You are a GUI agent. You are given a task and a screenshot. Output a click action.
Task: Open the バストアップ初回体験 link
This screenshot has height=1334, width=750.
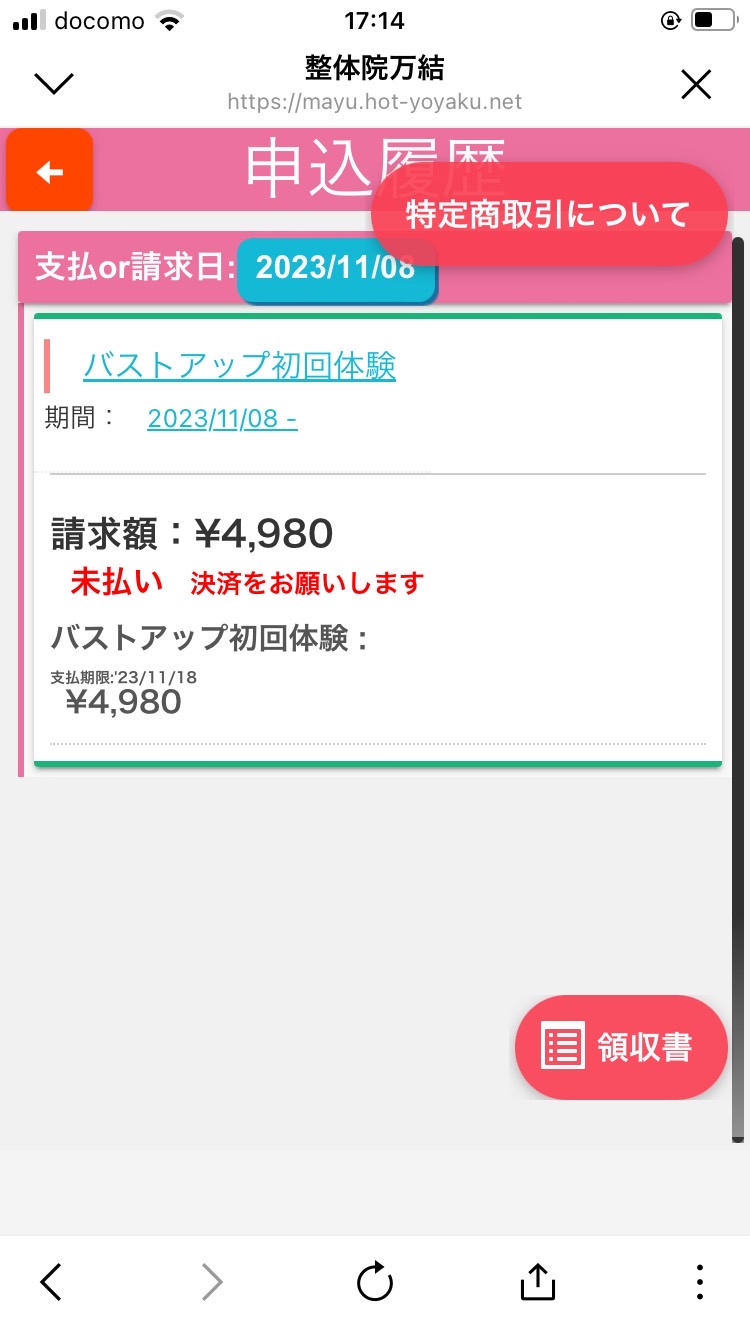(239, 366)
